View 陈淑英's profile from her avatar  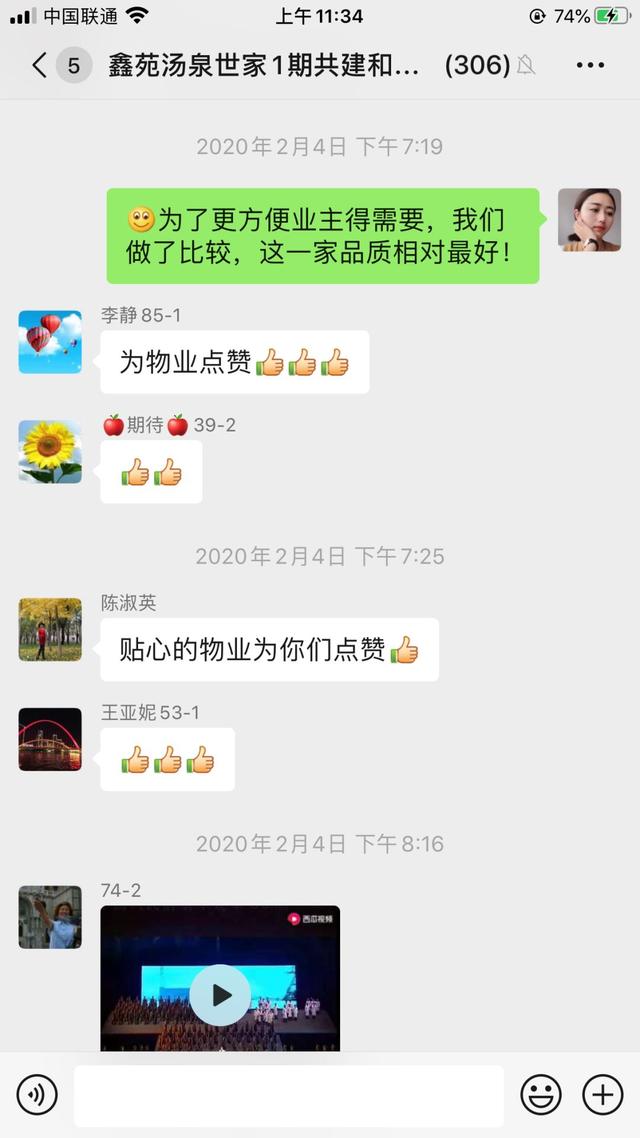[50, 629]
